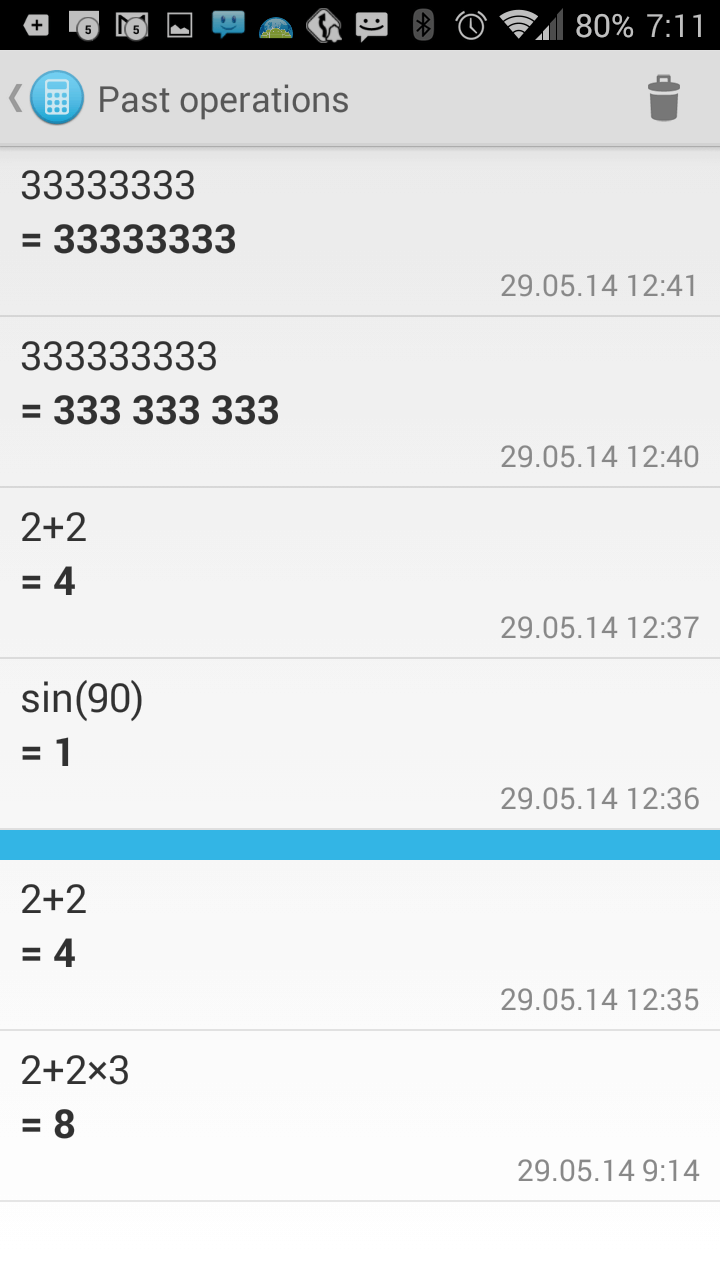
Task: Select the 33333333 operation
Action: 360,232
